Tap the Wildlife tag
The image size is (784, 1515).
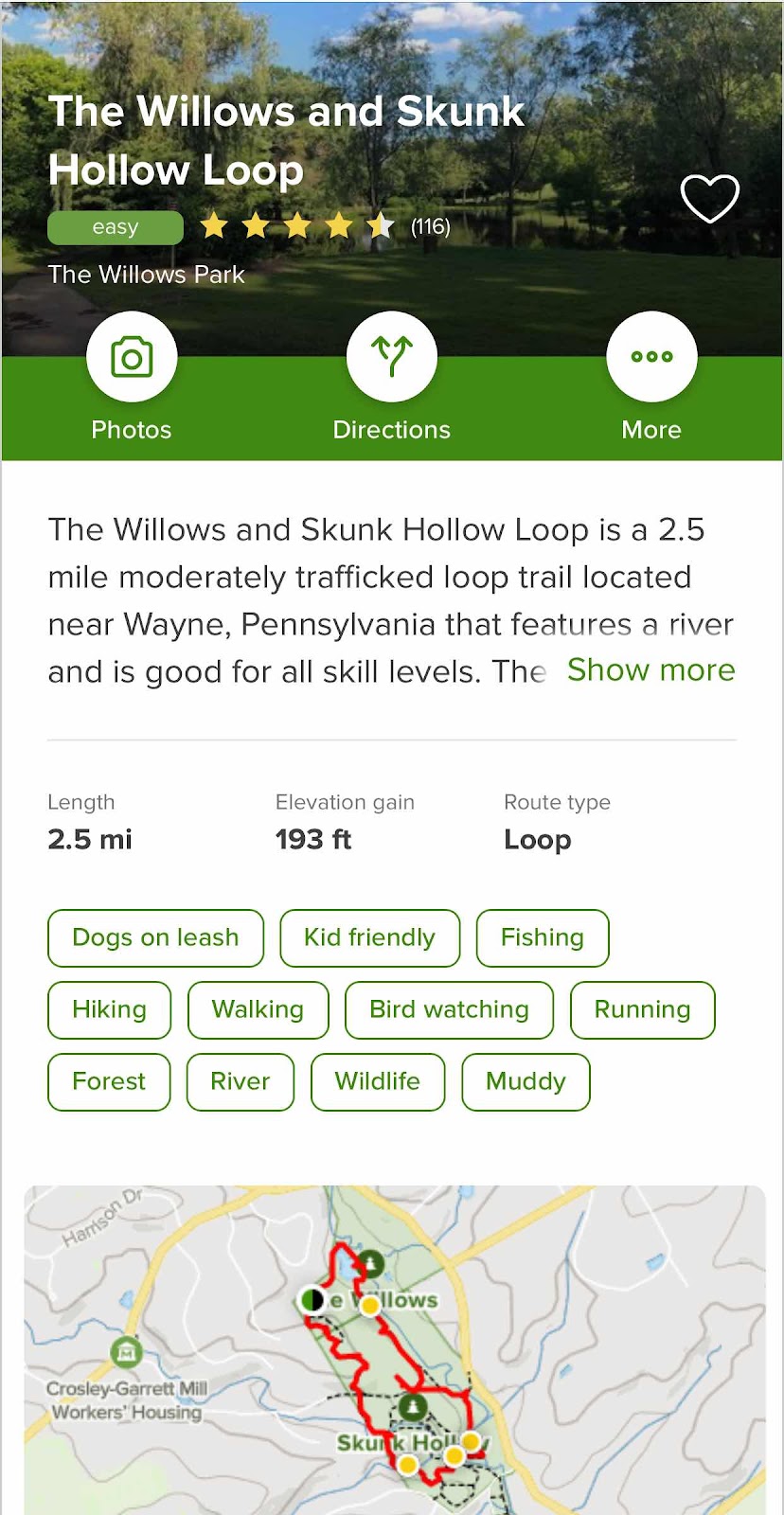click(x=377, y=1081)
